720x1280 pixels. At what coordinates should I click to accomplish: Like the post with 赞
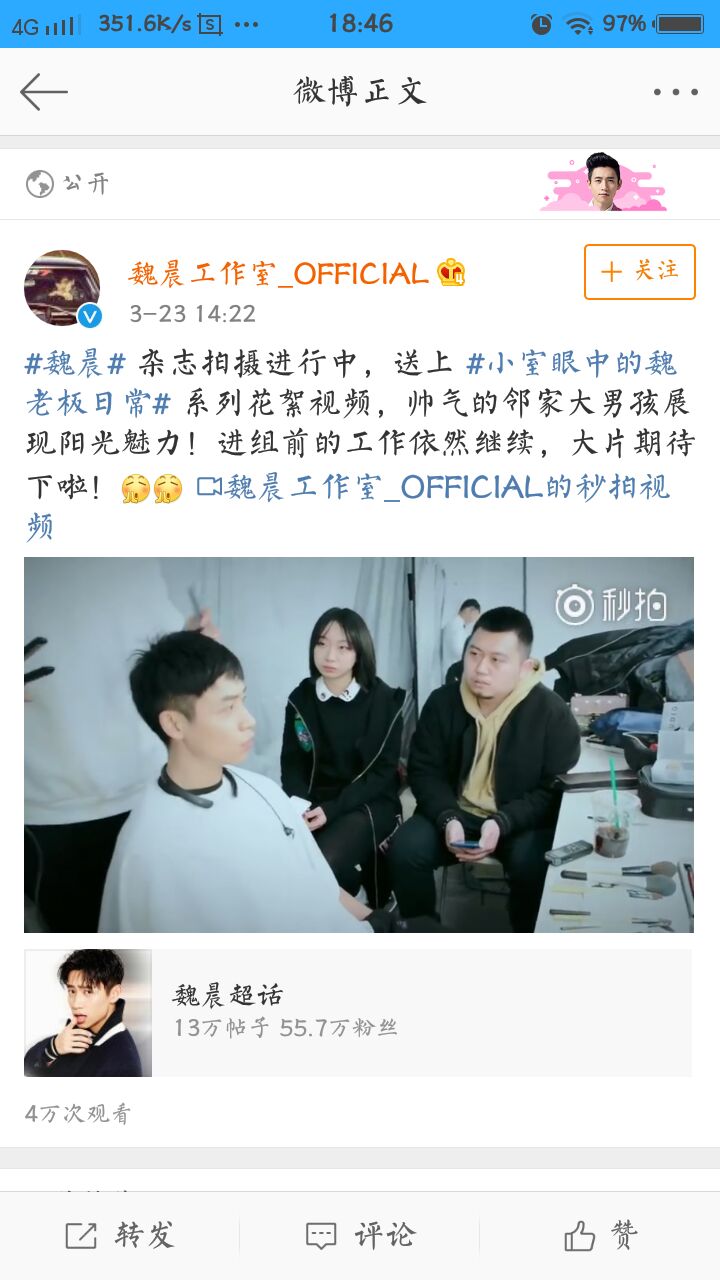(600, 1236)
